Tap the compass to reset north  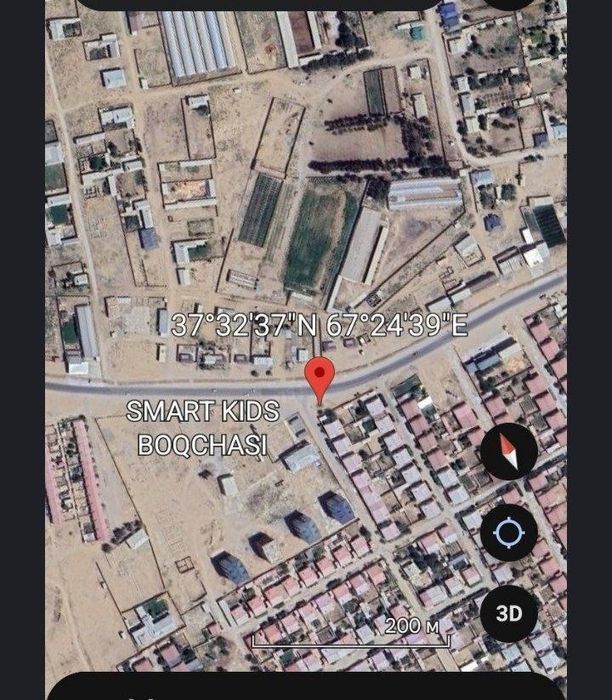(509, 451)
